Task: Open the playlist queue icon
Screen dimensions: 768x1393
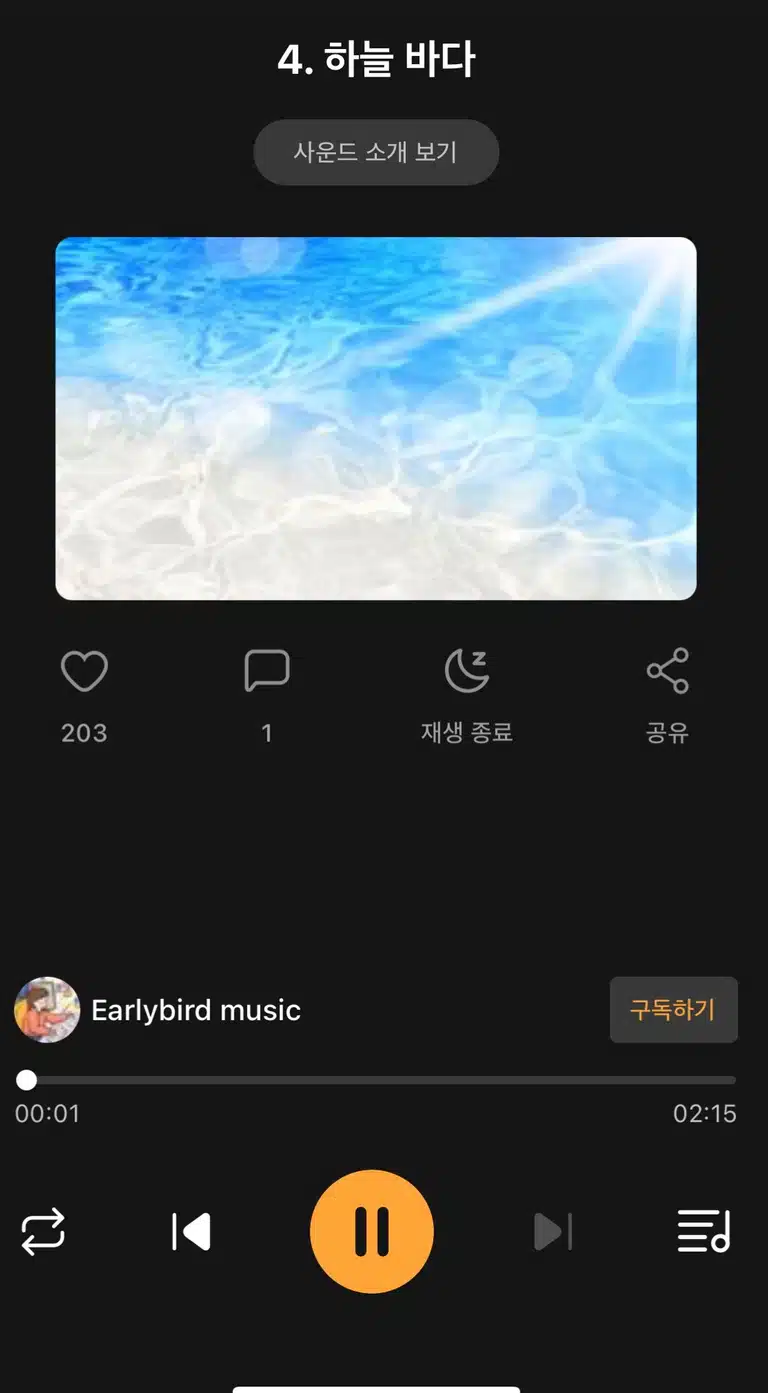Action: tap(704, 1232)
